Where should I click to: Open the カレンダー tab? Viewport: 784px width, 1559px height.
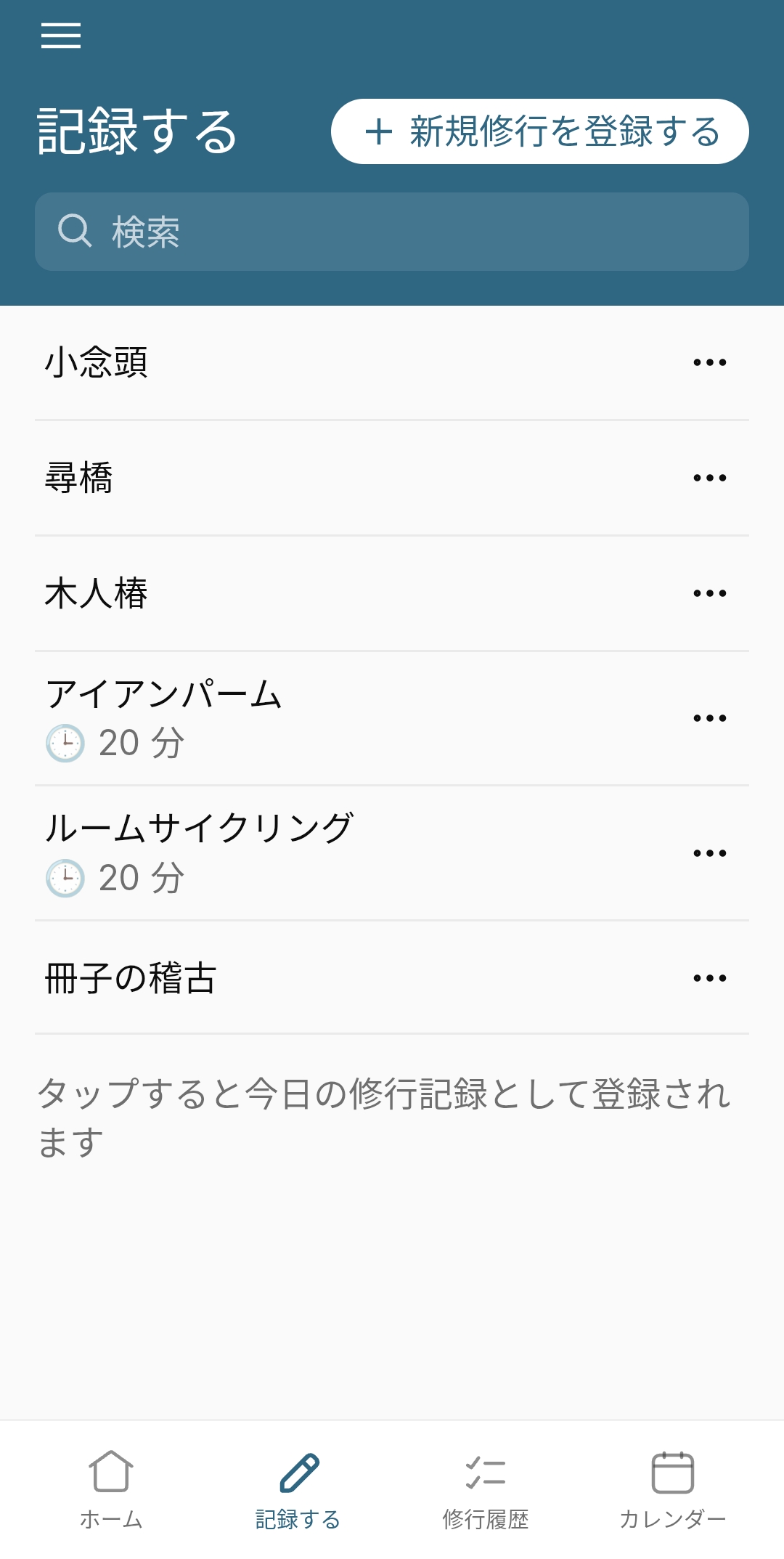(673, 1489)
